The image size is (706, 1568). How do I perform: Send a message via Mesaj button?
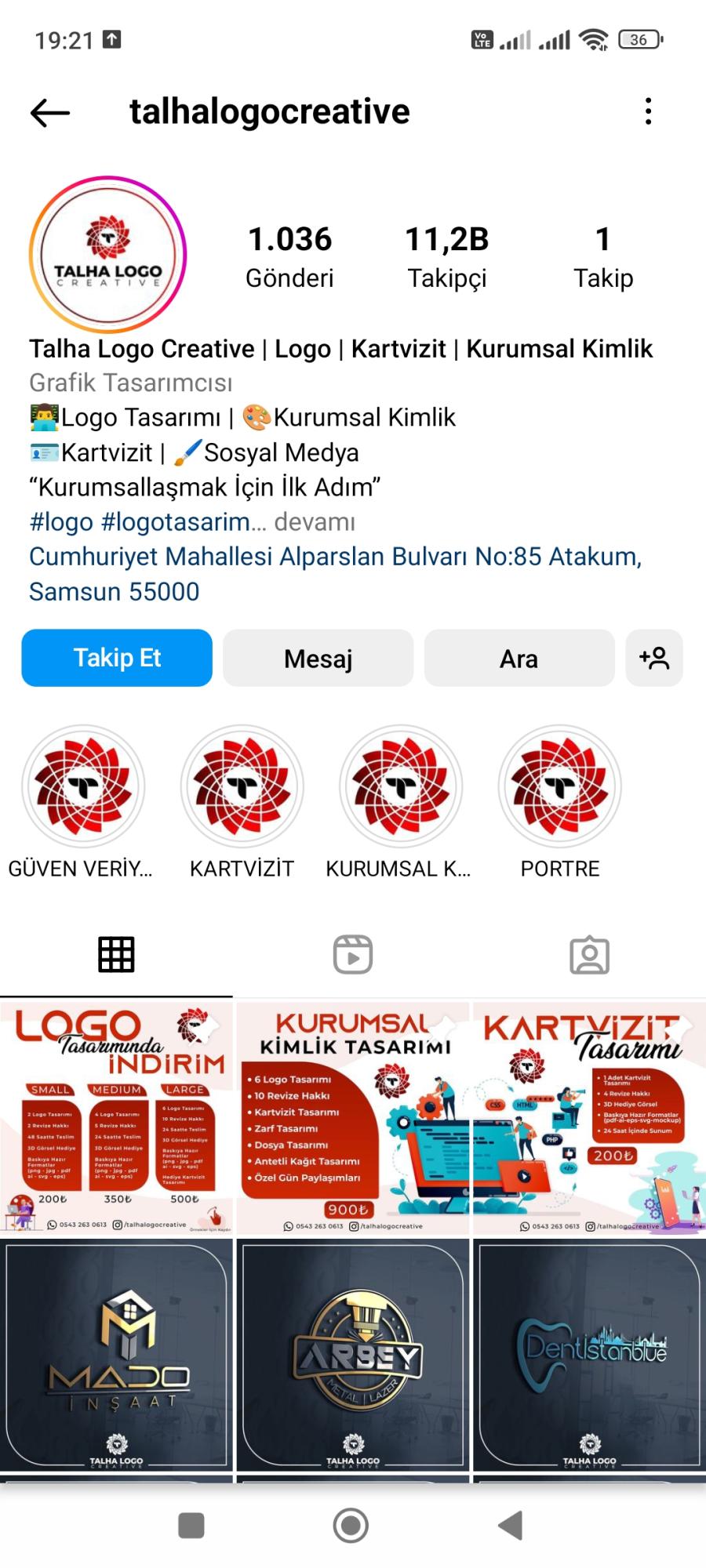[318, 659]
